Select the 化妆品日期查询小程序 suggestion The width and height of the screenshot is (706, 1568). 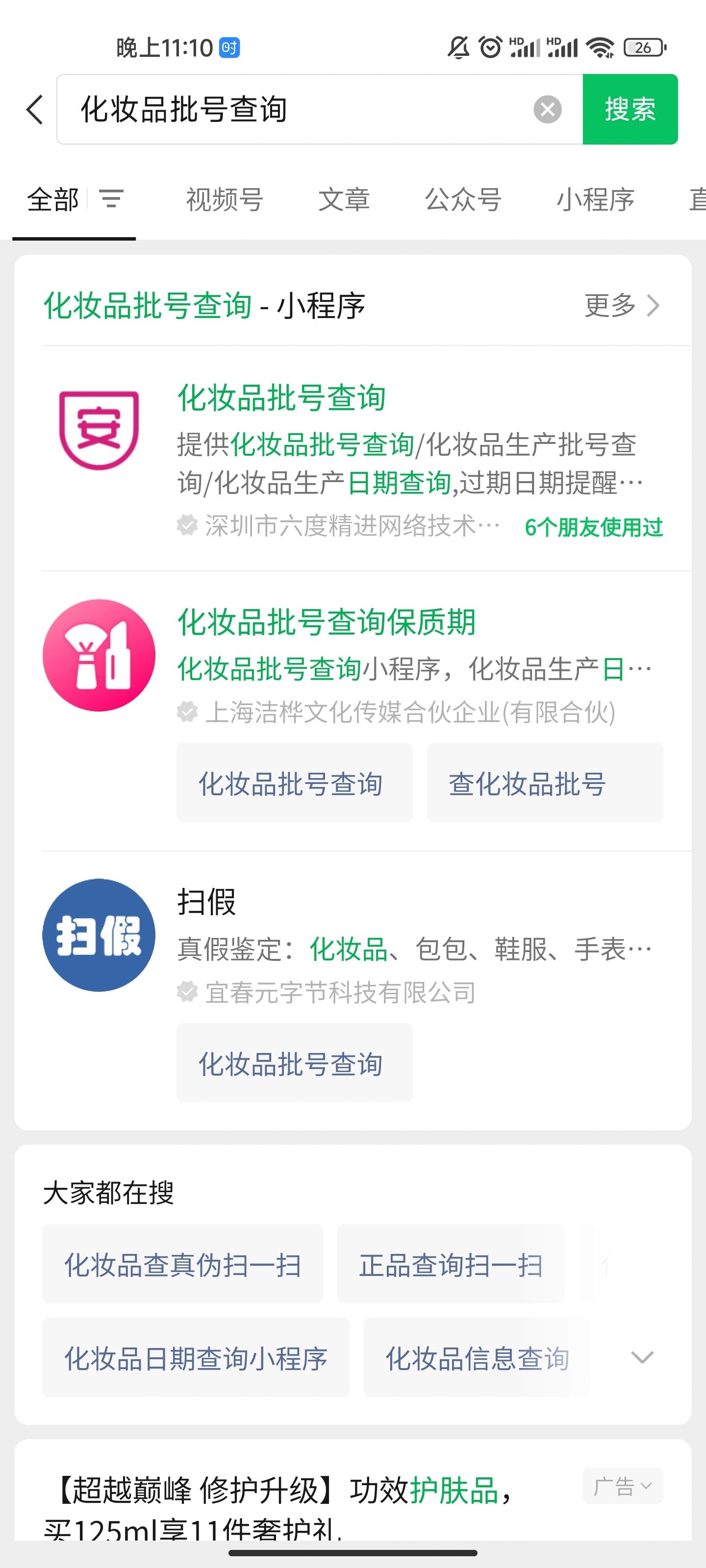[x=196, y=1358]
